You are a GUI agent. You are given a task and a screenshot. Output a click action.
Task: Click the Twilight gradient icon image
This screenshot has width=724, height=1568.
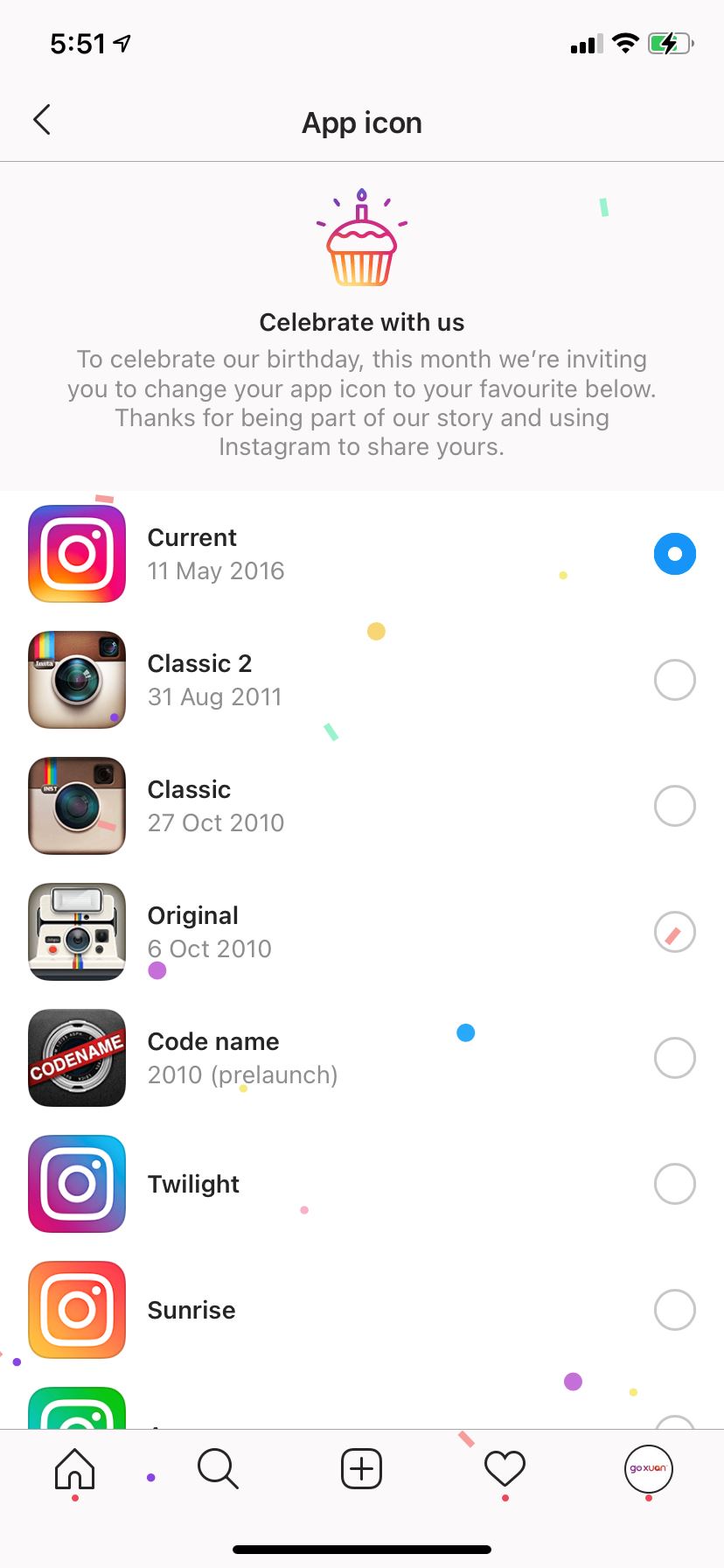click(x=76, y=1183)
